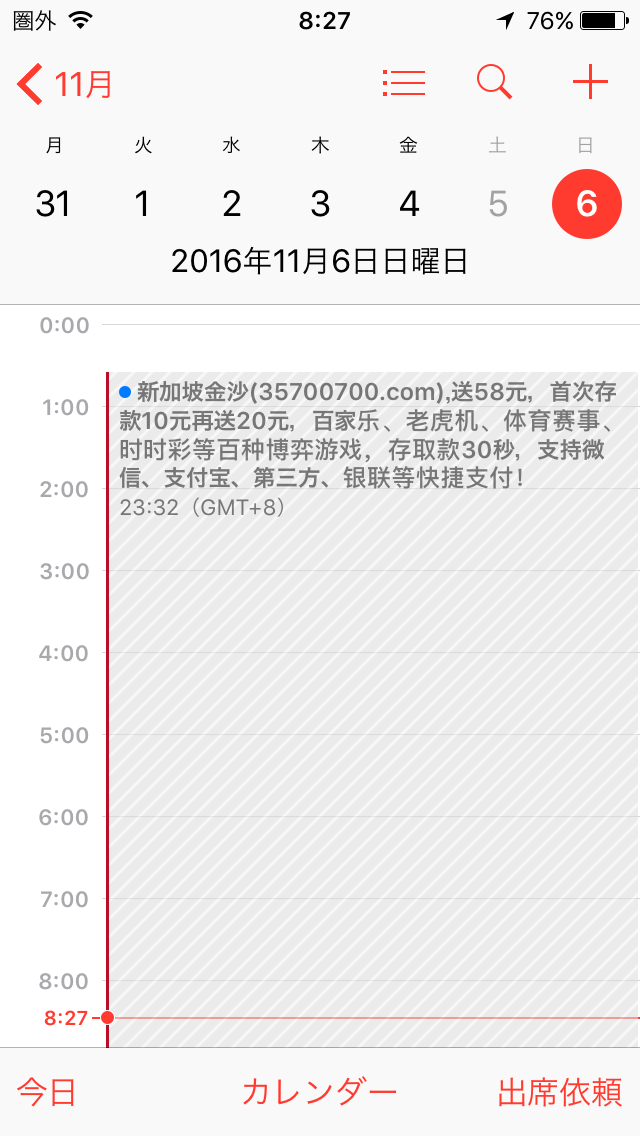Screen dimensions: 640x1136
Task: Select Sunday the 6th
Action: click(x=586, y=204)
